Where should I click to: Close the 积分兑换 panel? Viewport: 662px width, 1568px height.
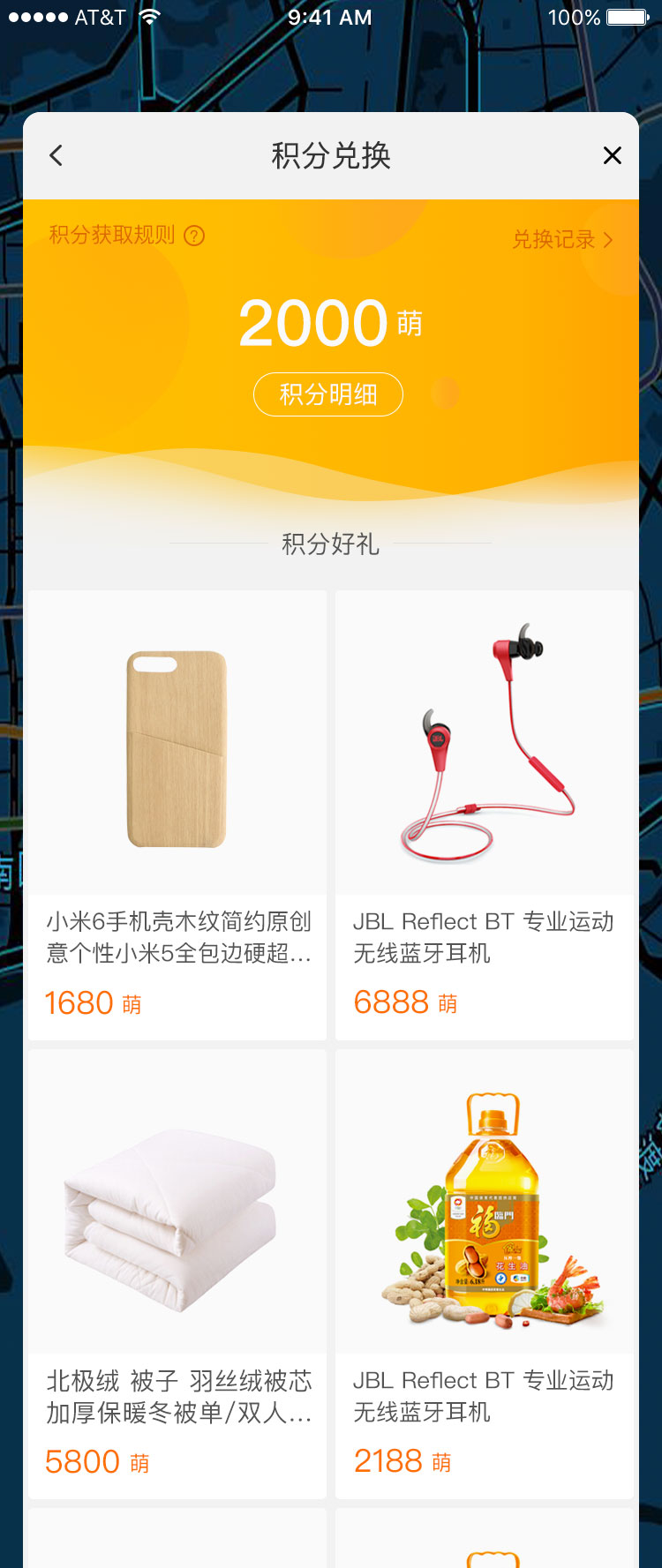click(x=612, y=156)
